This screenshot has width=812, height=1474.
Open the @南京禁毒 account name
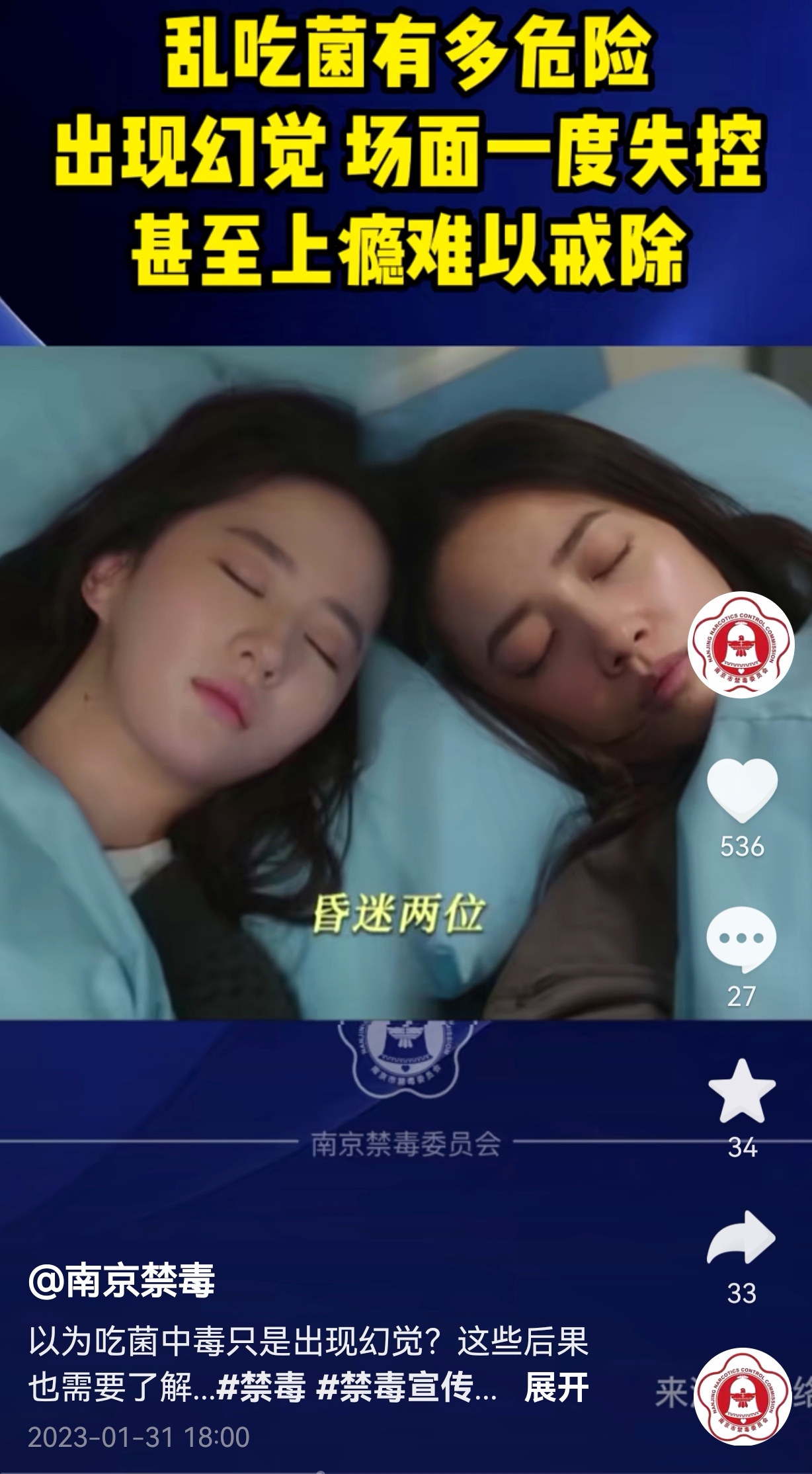(122, 1282)
